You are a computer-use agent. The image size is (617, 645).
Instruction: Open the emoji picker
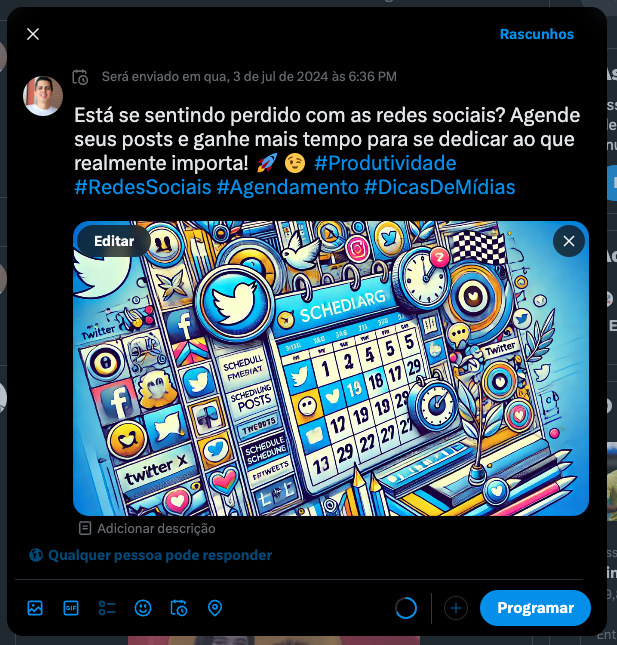pyautogui.click(x=143, y=608)
